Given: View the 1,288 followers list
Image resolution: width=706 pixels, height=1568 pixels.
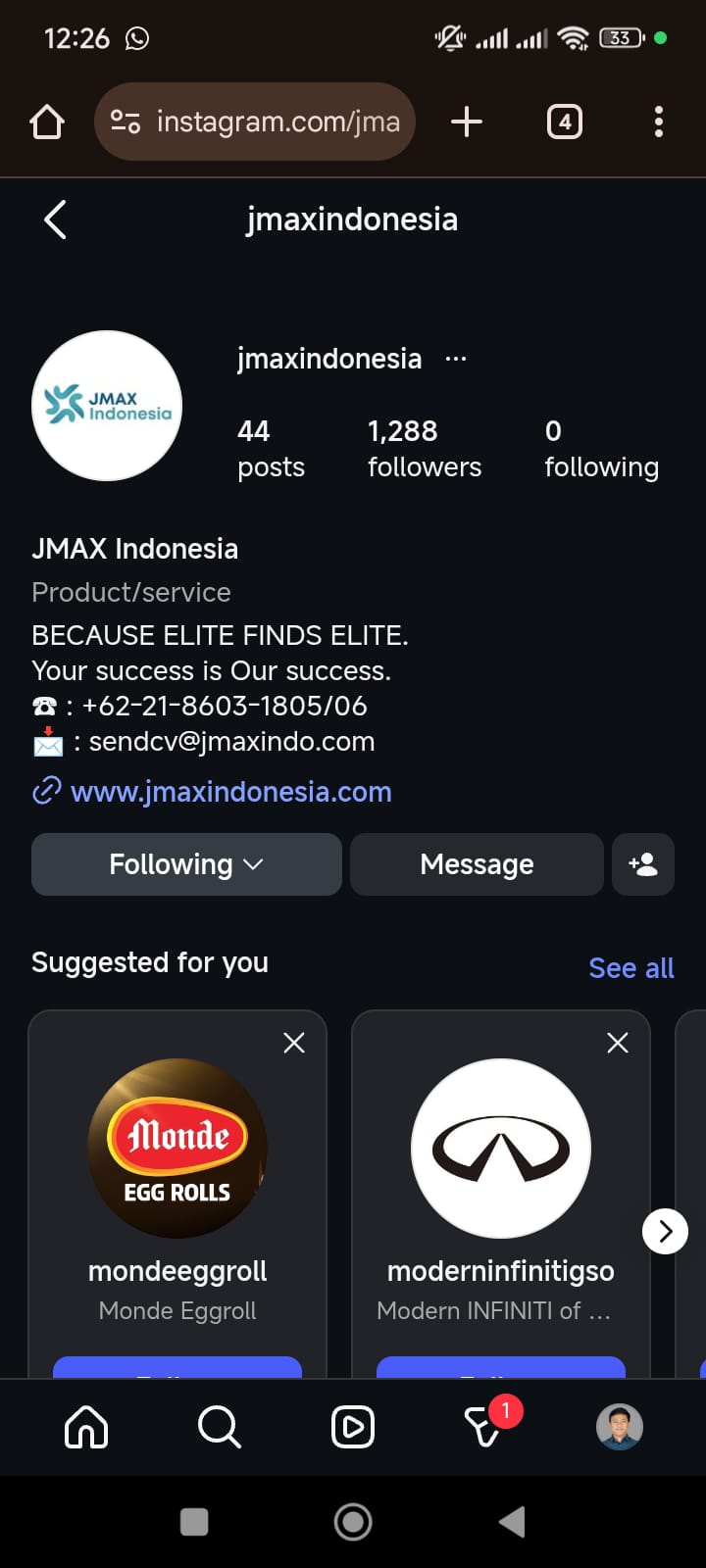Looking at the screenshot, I should tap(424, 449).
